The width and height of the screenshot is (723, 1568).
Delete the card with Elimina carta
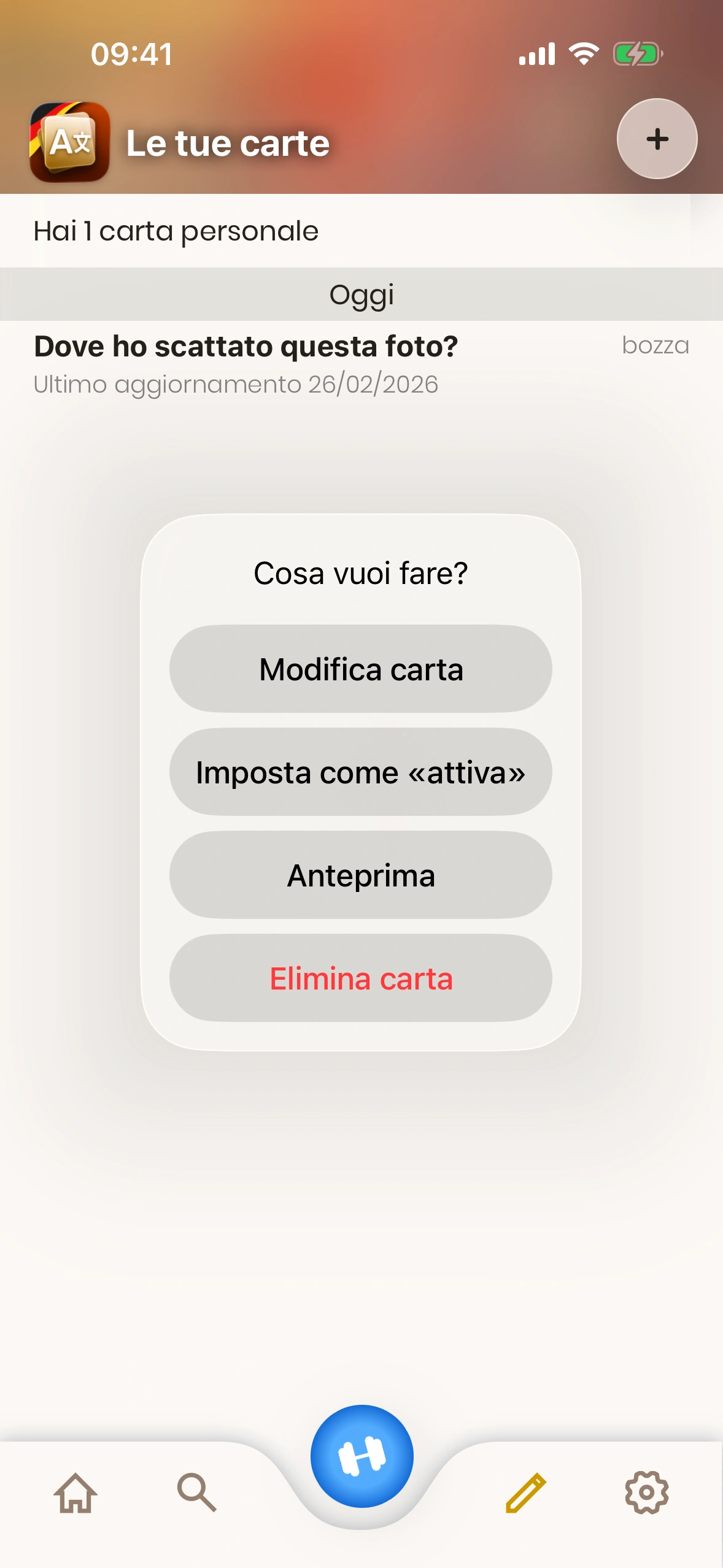361,978
